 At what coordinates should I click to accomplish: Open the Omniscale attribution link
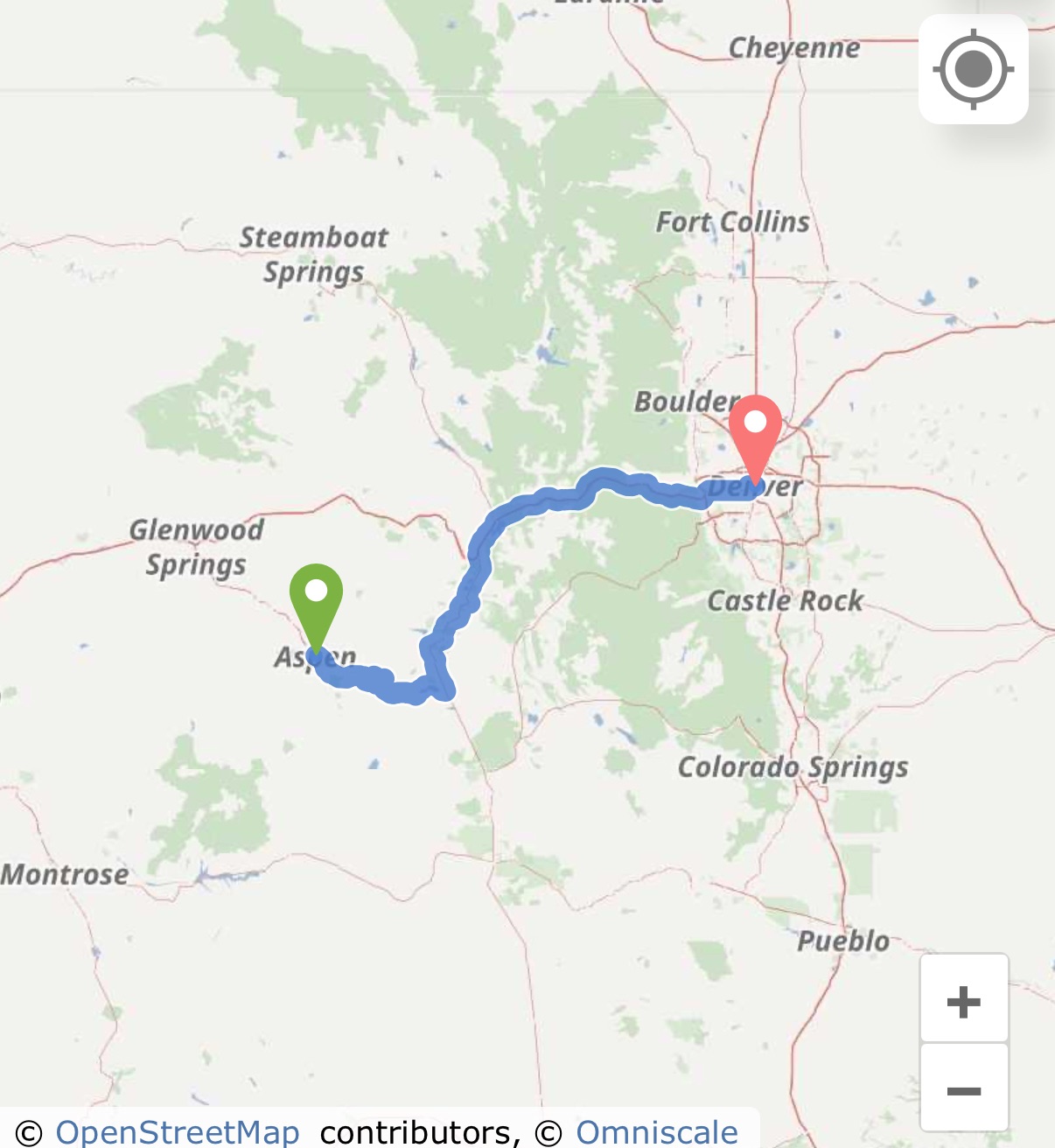(656, 1131)
